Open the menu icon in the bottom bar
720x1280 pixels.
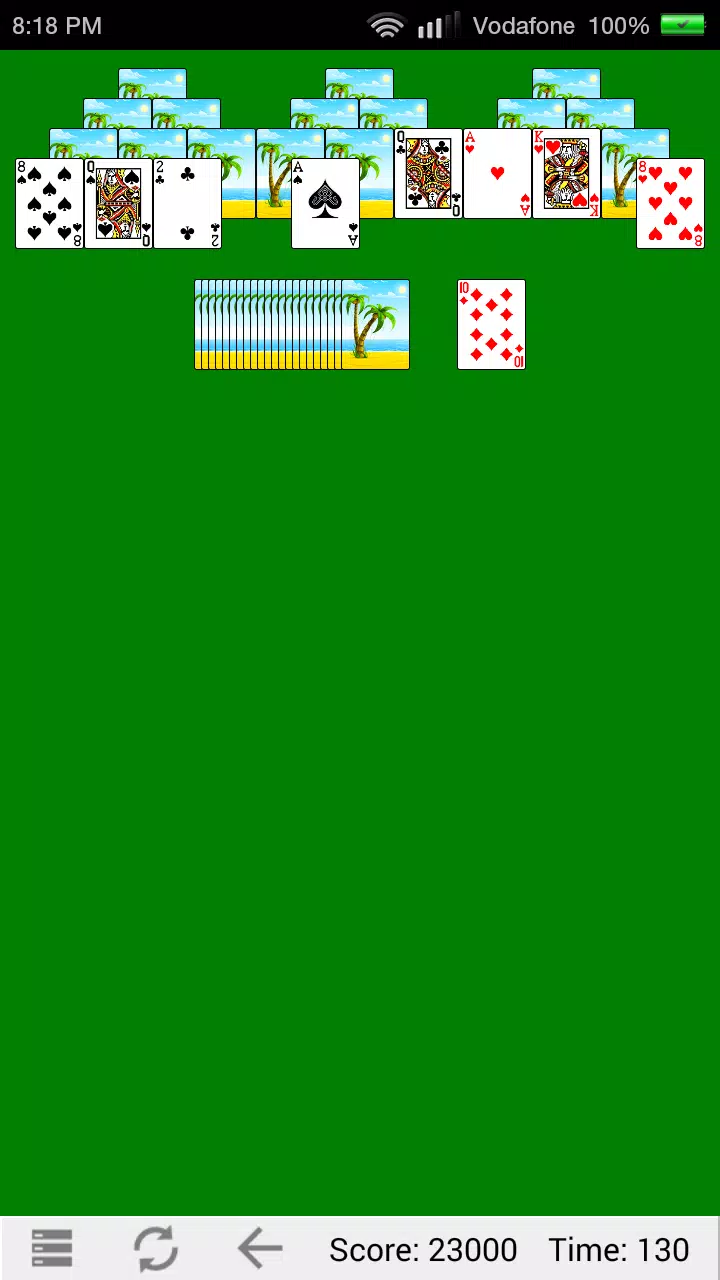pyautogui.click(x=52, y=1248)
